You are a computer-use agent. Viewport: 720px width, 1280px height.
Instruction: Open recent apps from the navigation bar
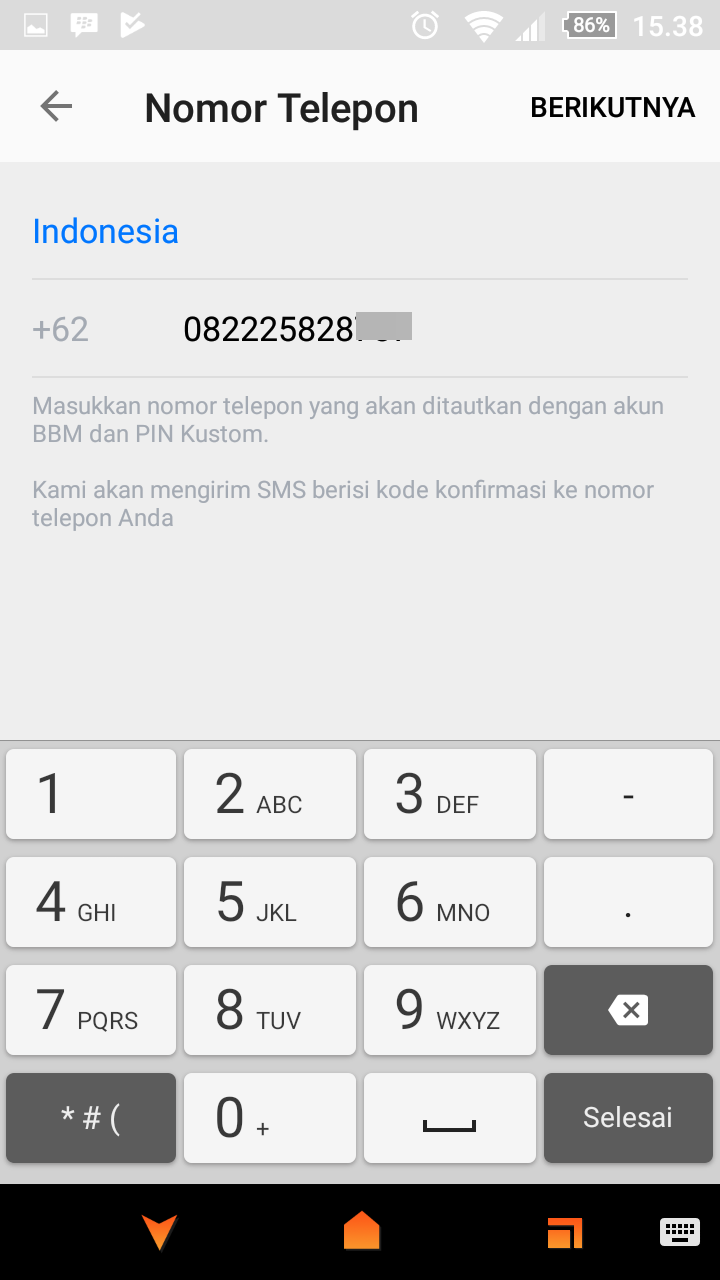(562, 1232)
